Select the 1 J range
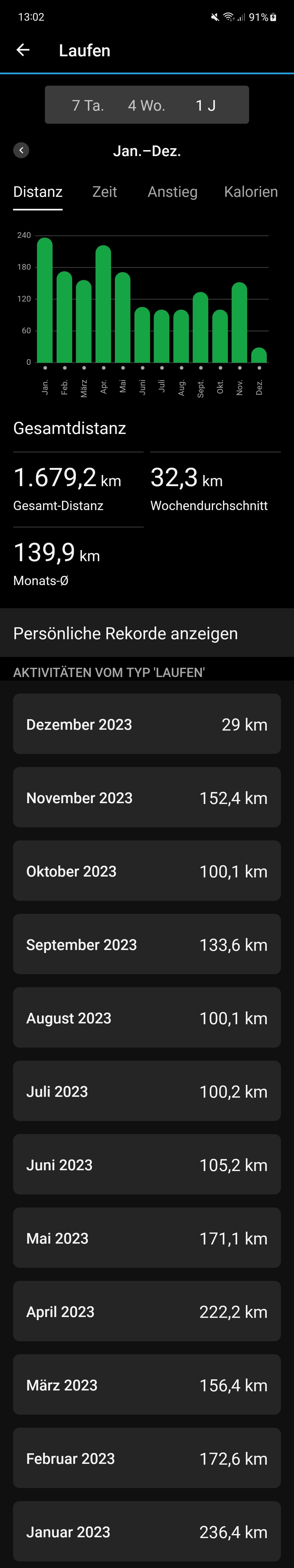The width and height of the screenshot is (294, 1568). [206, 105]
